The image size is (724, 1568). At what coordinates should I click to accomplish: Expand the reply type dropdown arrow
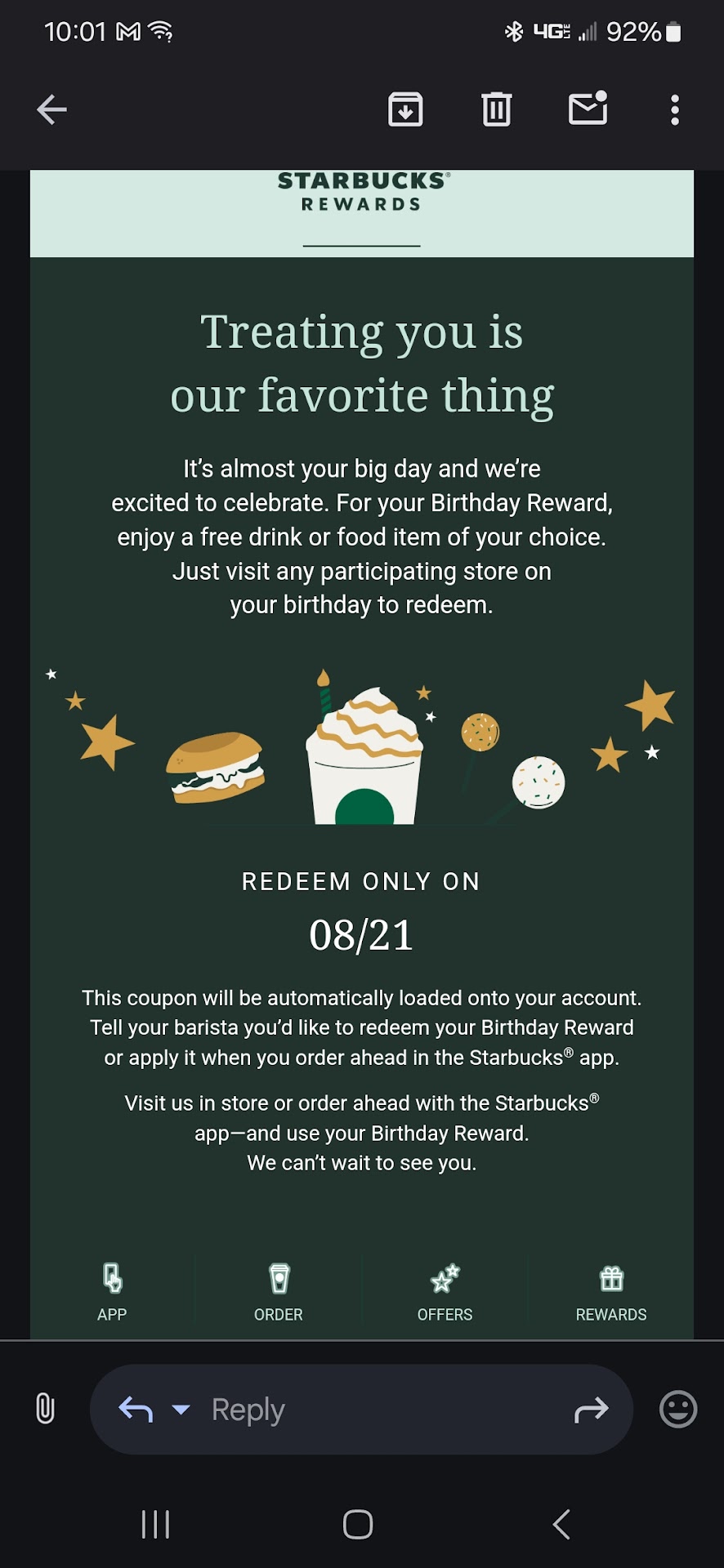click(x=181, y=1409)
